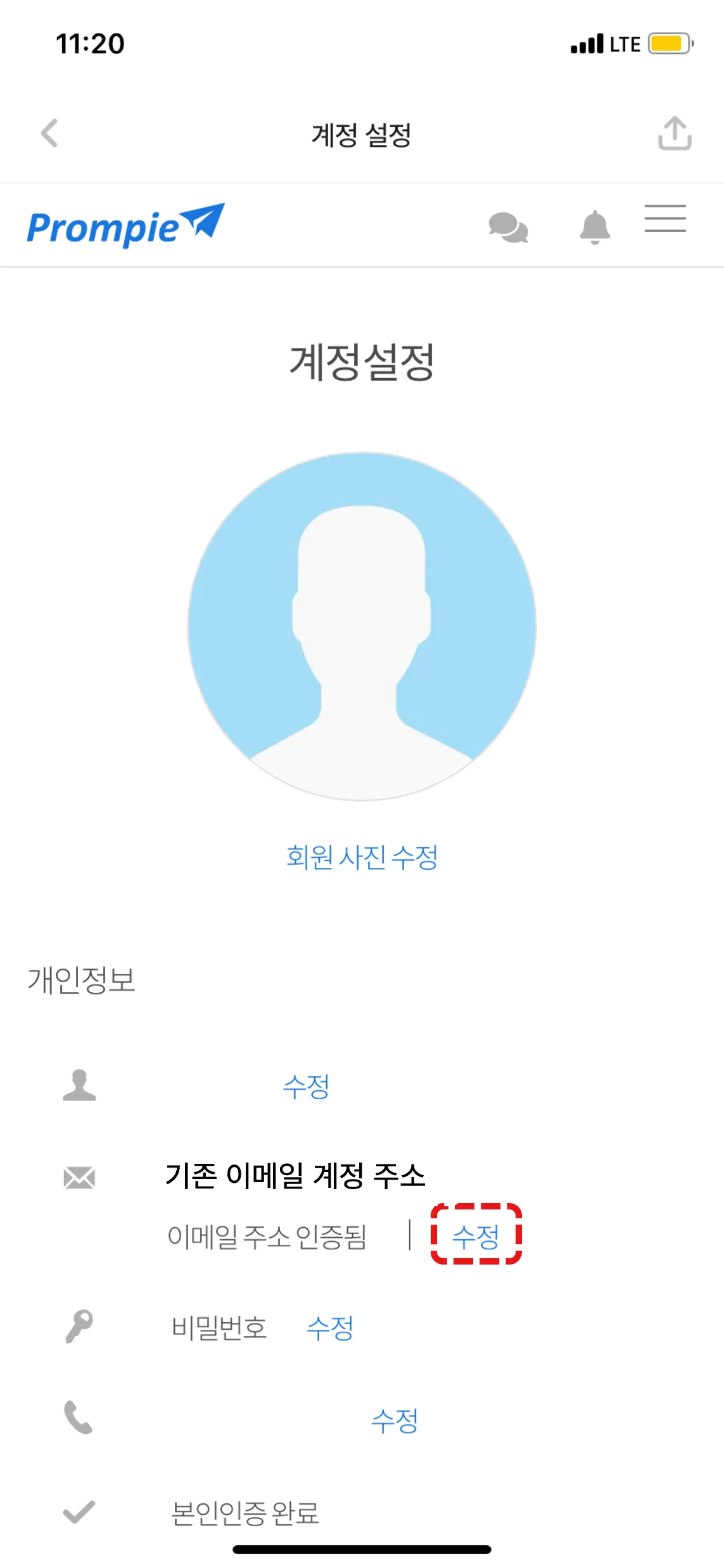724x1568 pixels.
Task: Open the chat messages icon
Action: point(508,227)
